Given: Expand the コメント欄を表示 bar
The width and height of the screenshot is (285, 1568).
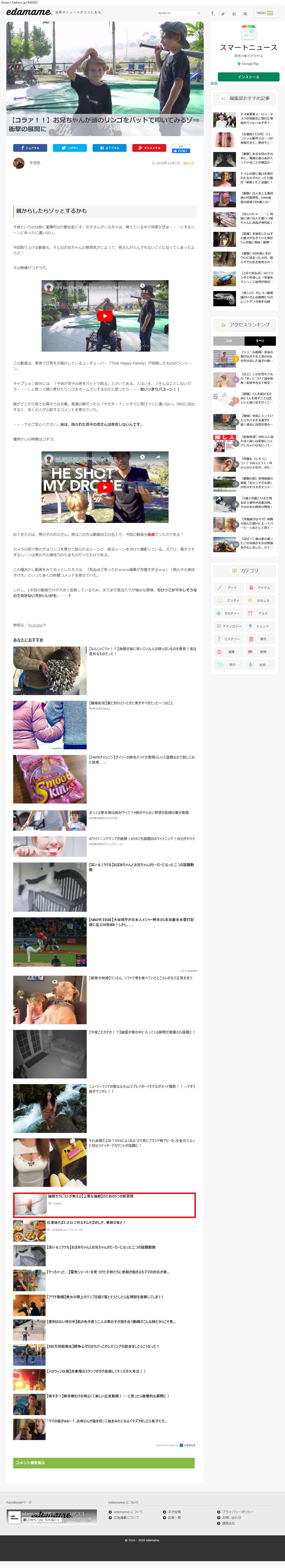Looking at the screenshot, I should (x=103, y=1463).
